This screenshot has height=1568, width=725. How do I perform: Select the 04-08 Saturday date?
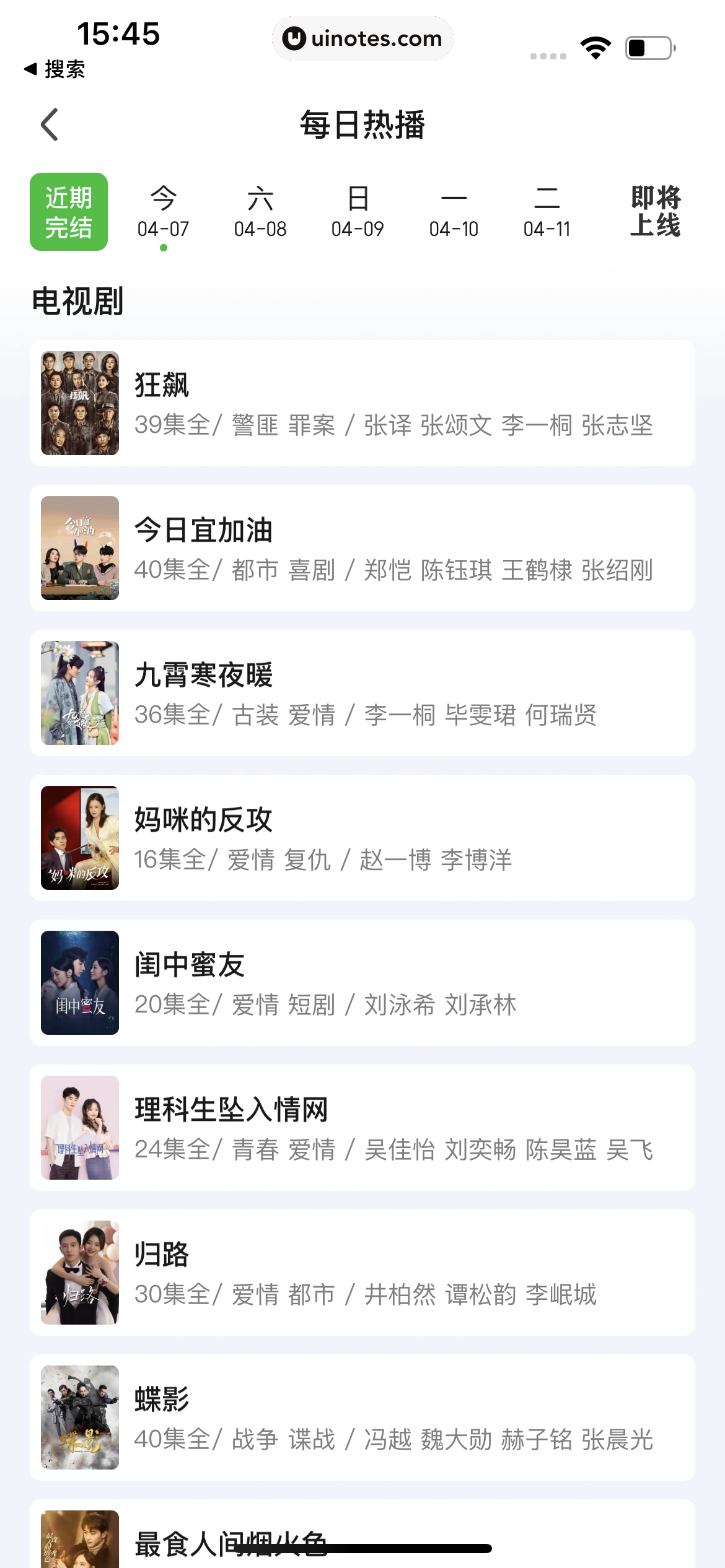point(260,212)
